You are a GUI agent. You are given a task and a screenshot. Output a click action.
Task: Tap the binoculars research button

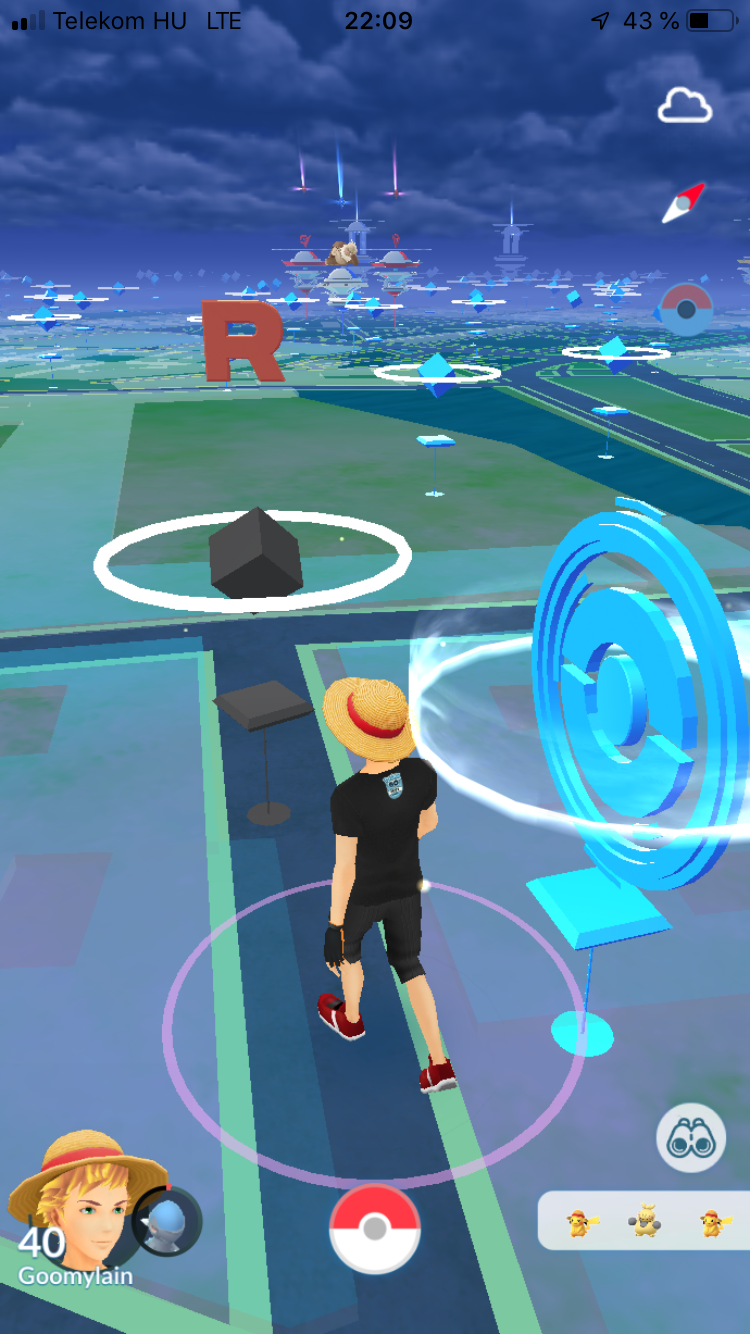click(x=691, y=1137)
